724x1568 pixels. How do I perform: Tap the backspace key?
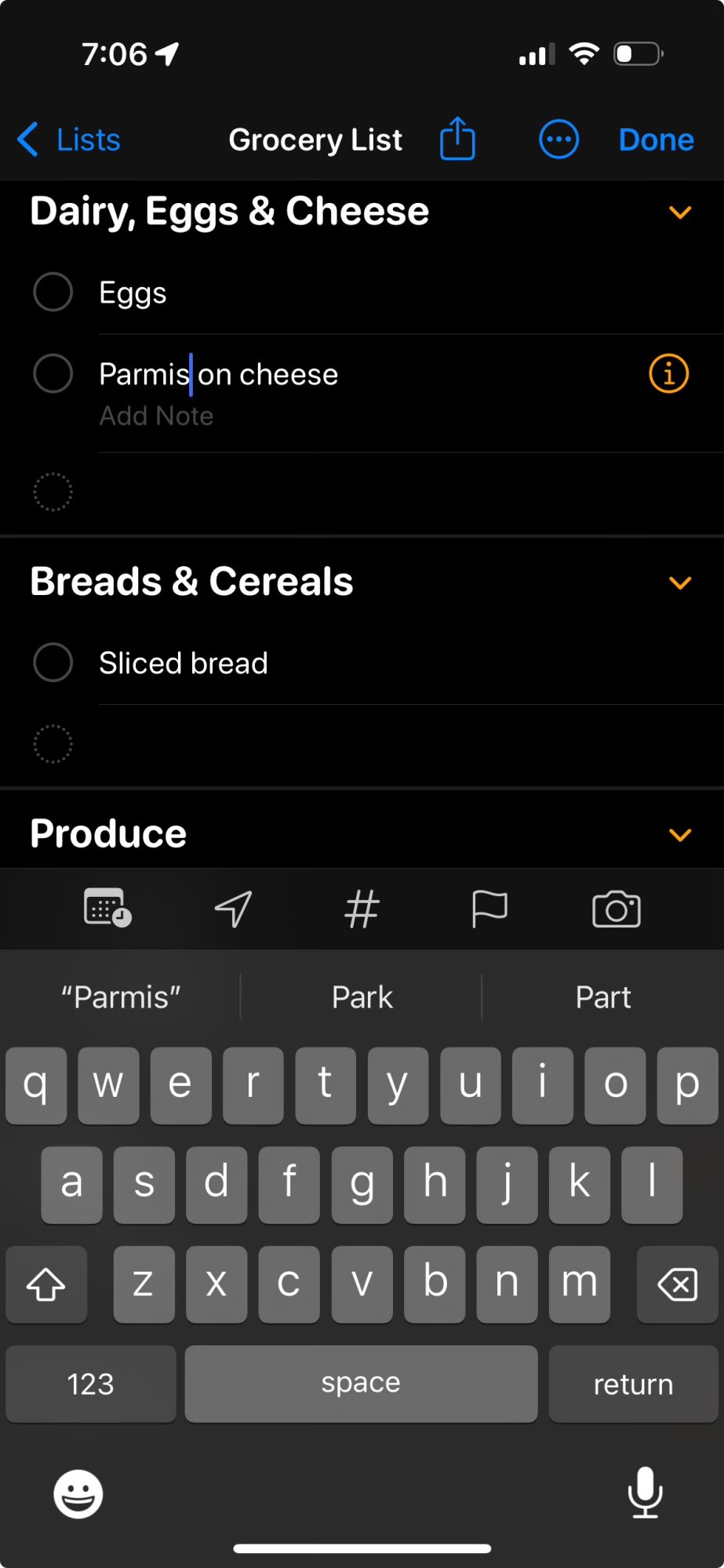tap(677, 1284)
